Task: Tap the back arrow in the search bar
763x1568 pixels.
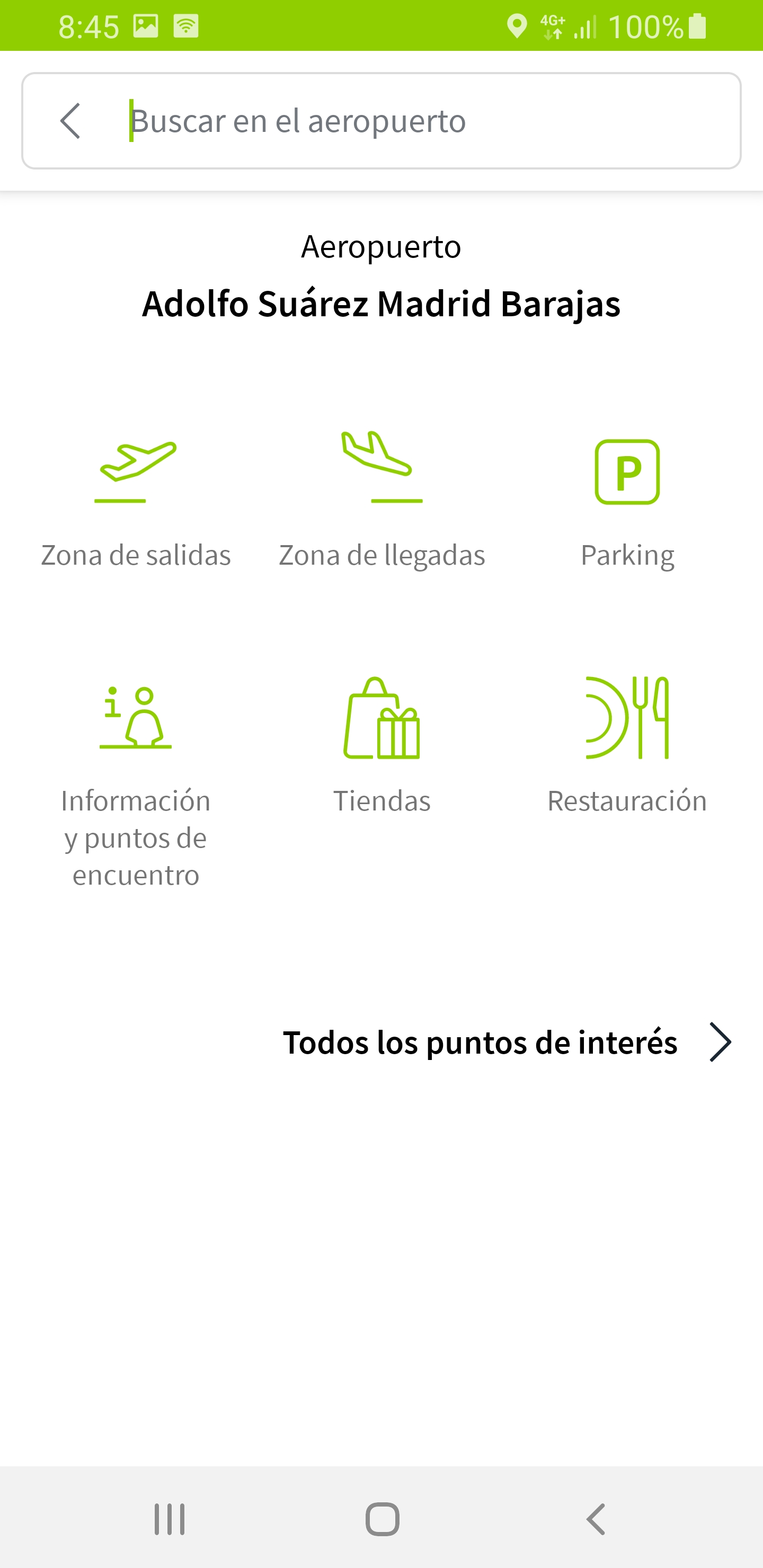Action: pos(70,121)
